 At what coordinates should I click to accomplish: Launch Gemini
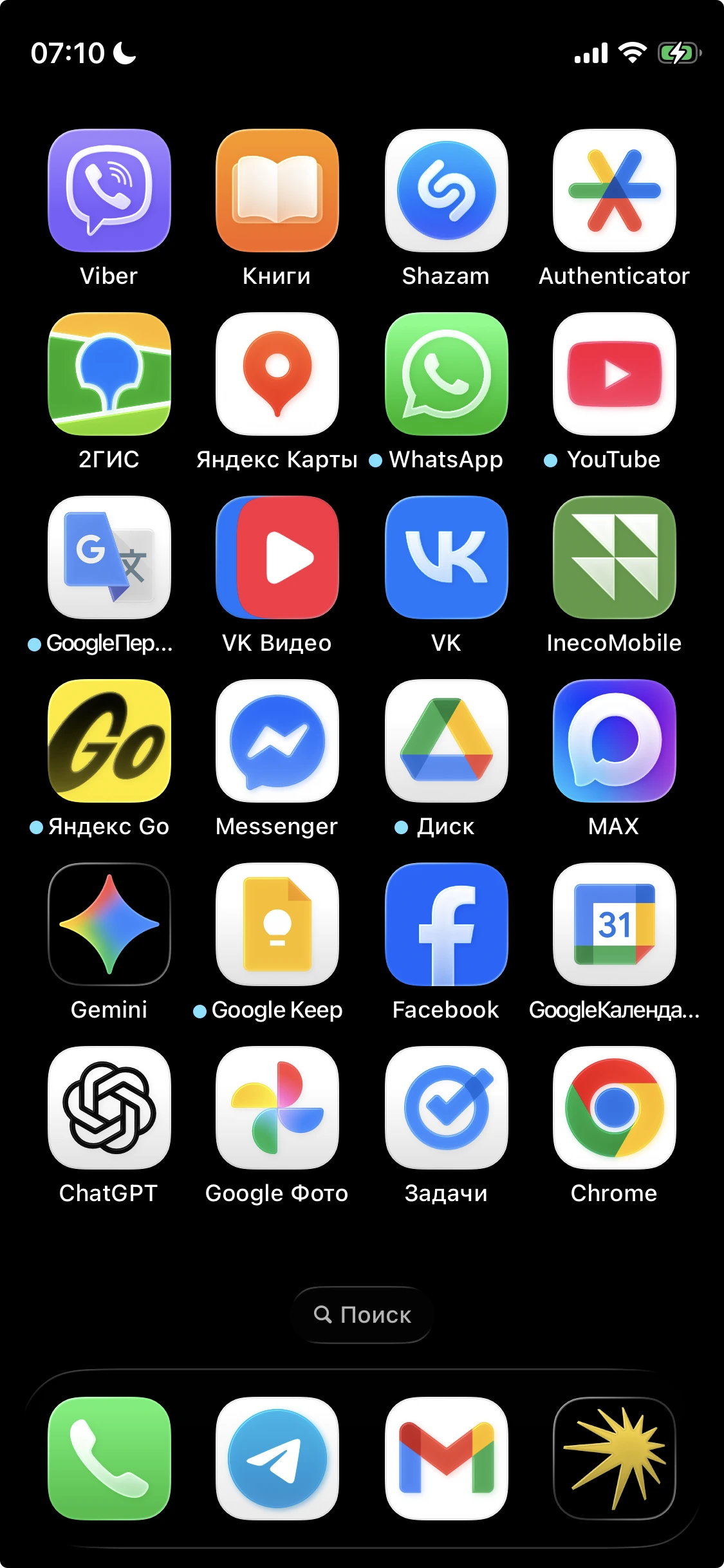[x=109, y=924]
